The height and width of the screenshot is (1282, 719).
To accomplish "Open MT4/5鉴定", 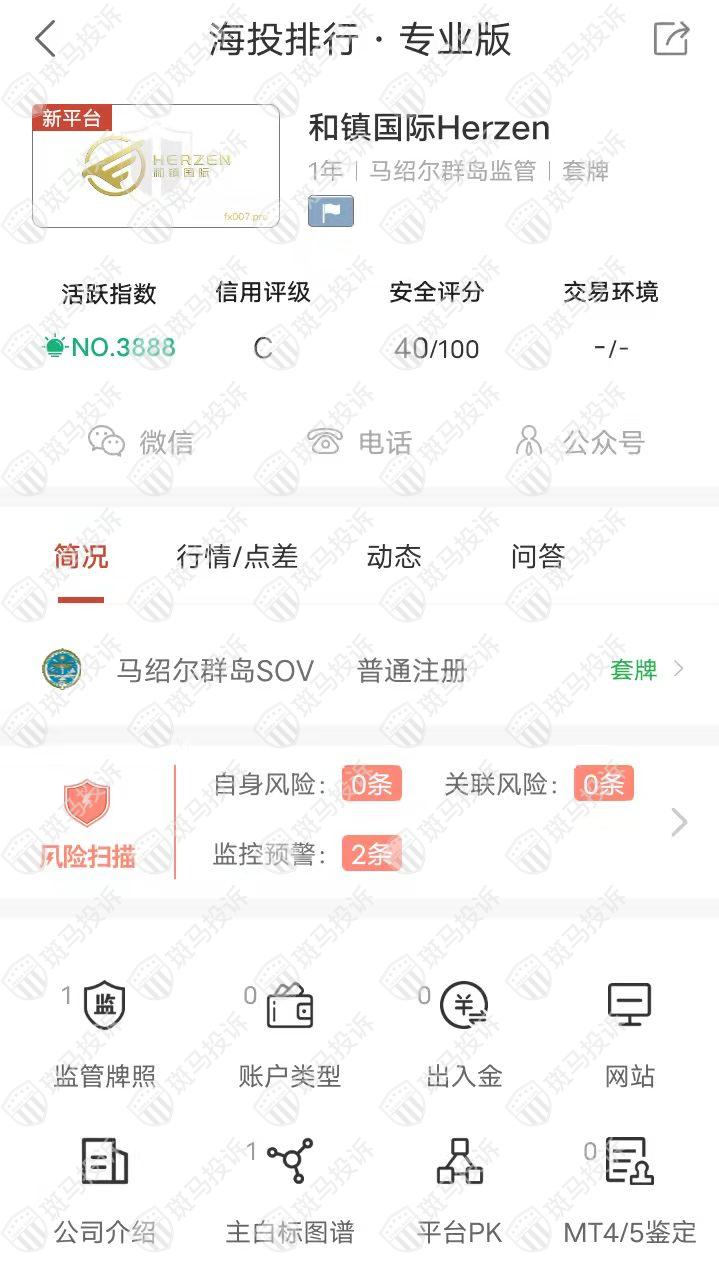I will point(630,1190).
